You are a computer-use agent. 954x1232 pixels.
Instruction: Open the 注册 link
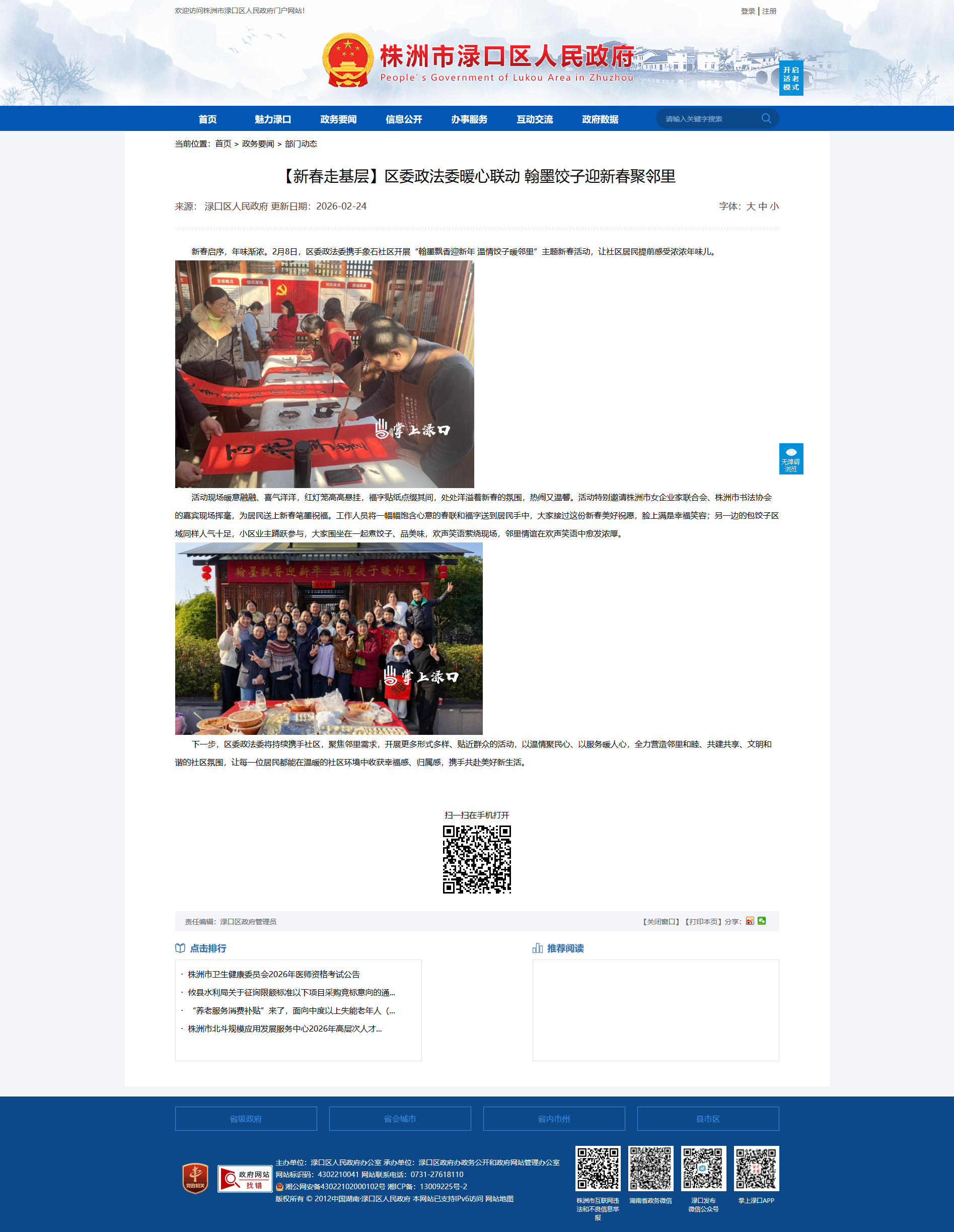pos(769,11)
